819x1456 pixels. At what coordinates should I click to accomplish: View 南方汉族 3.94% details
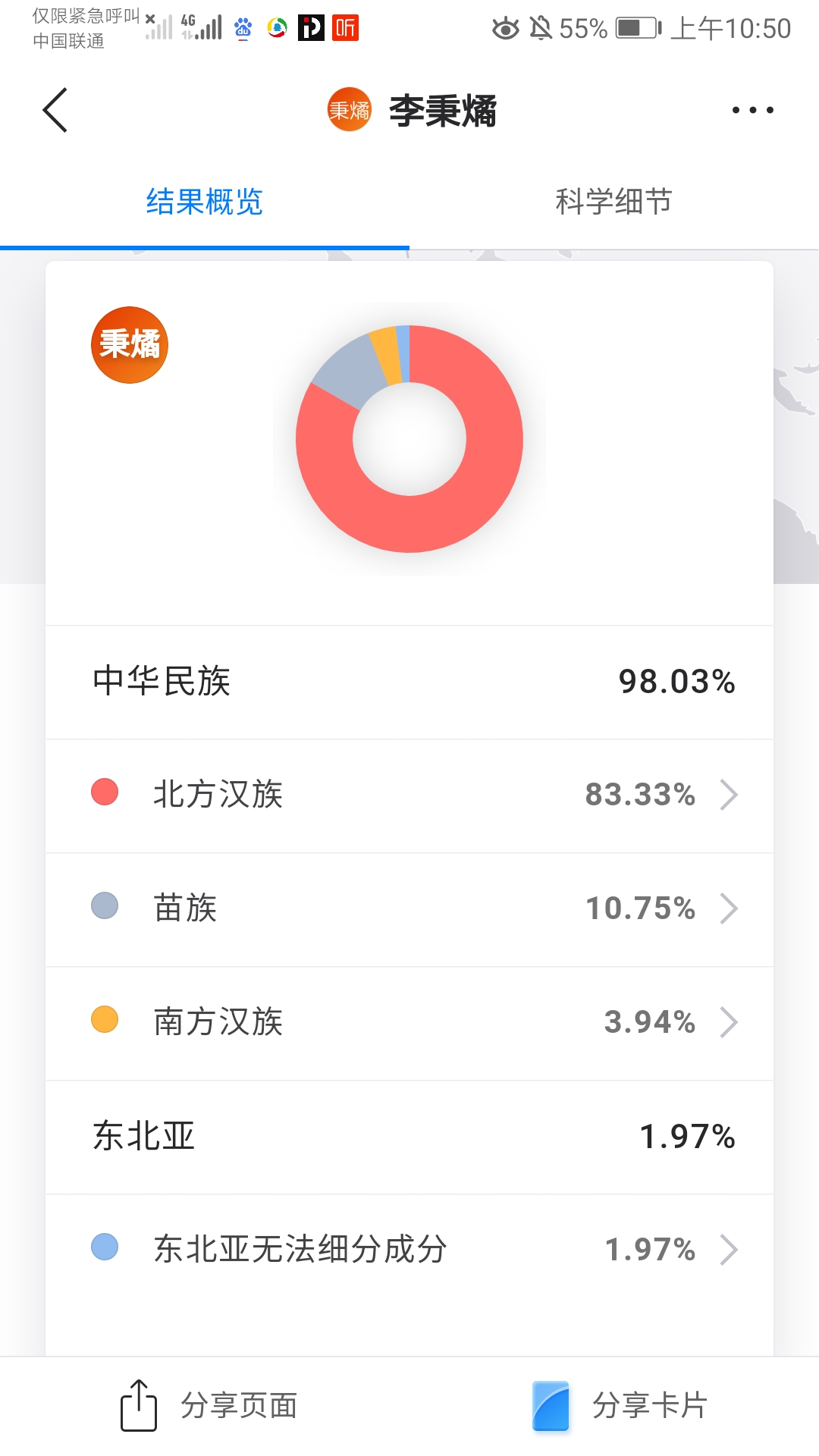[409, 1023]
